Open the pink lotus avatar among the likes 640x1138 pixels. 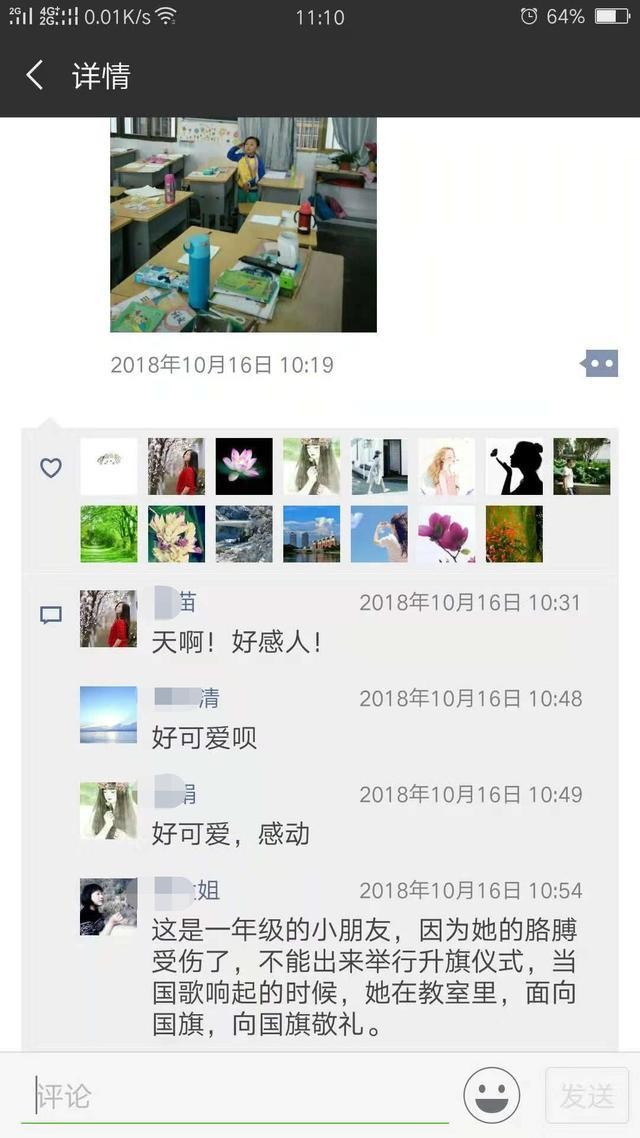[244, 466]
